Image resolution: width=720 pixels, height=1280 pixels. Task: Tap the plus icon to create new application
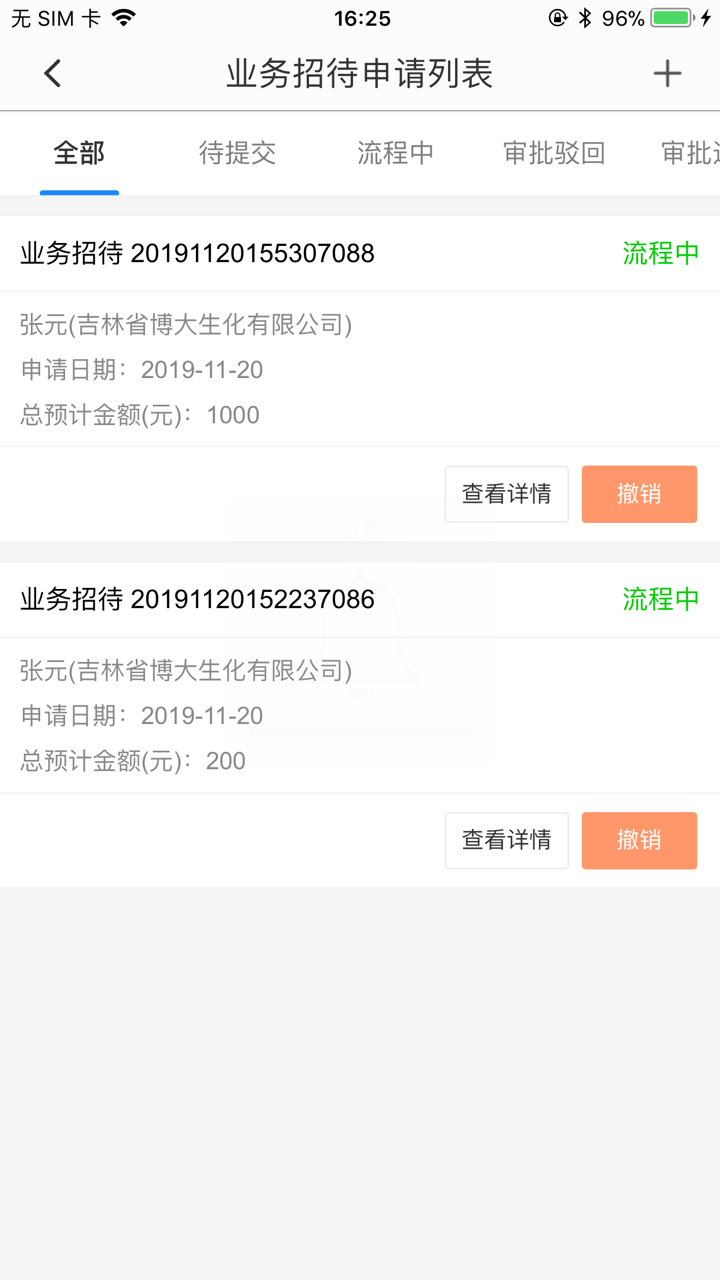pos(666,73)
